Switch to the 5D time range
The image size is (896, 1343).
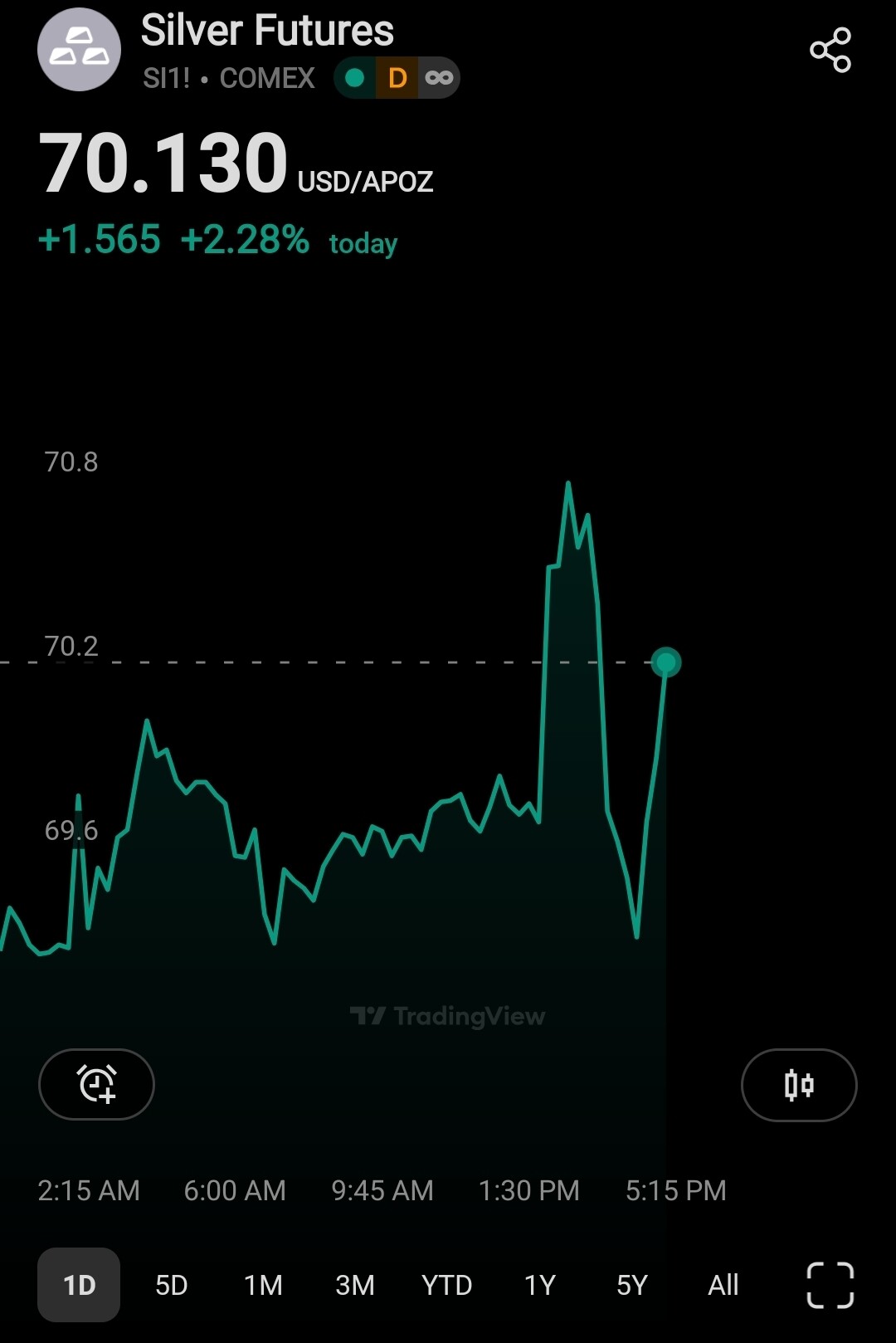(x=171, y=1285)
